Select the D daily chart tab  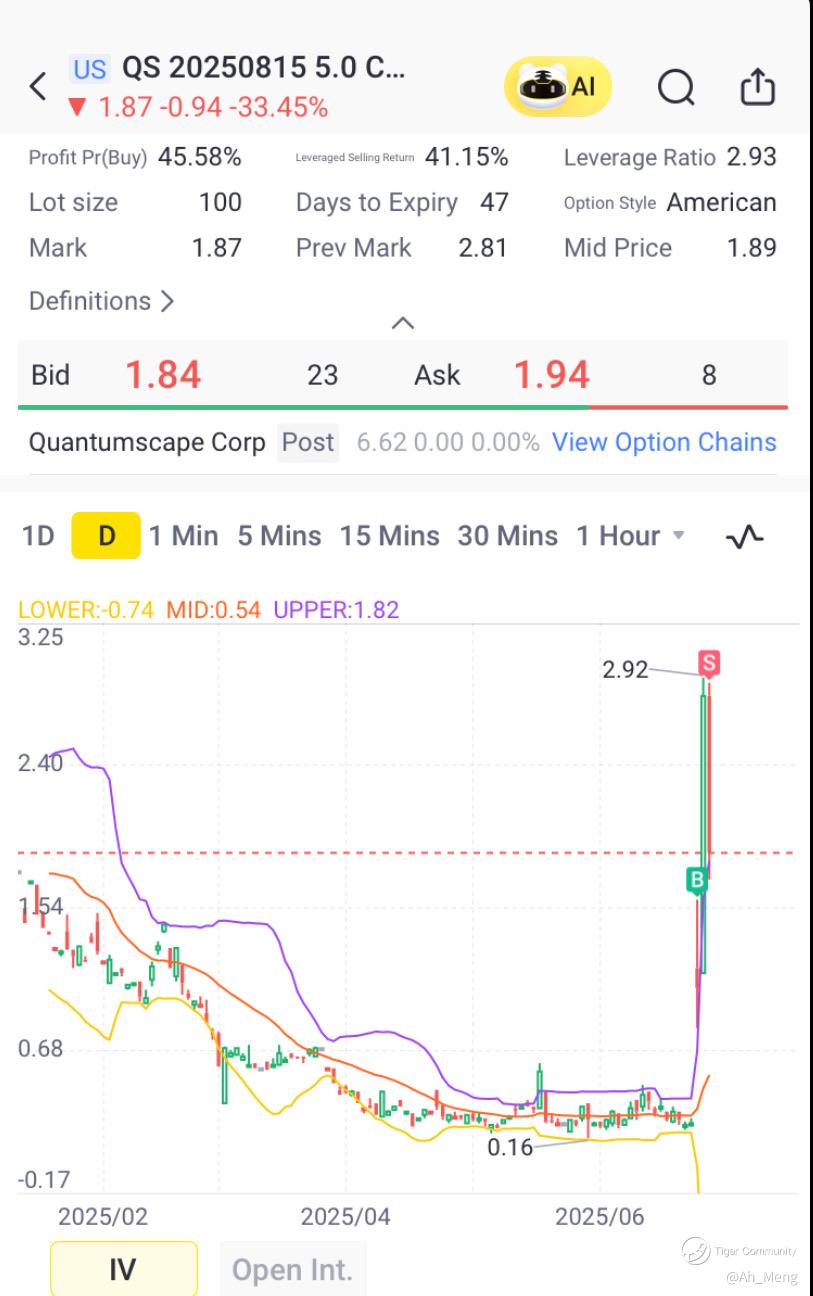click(106, 536)
